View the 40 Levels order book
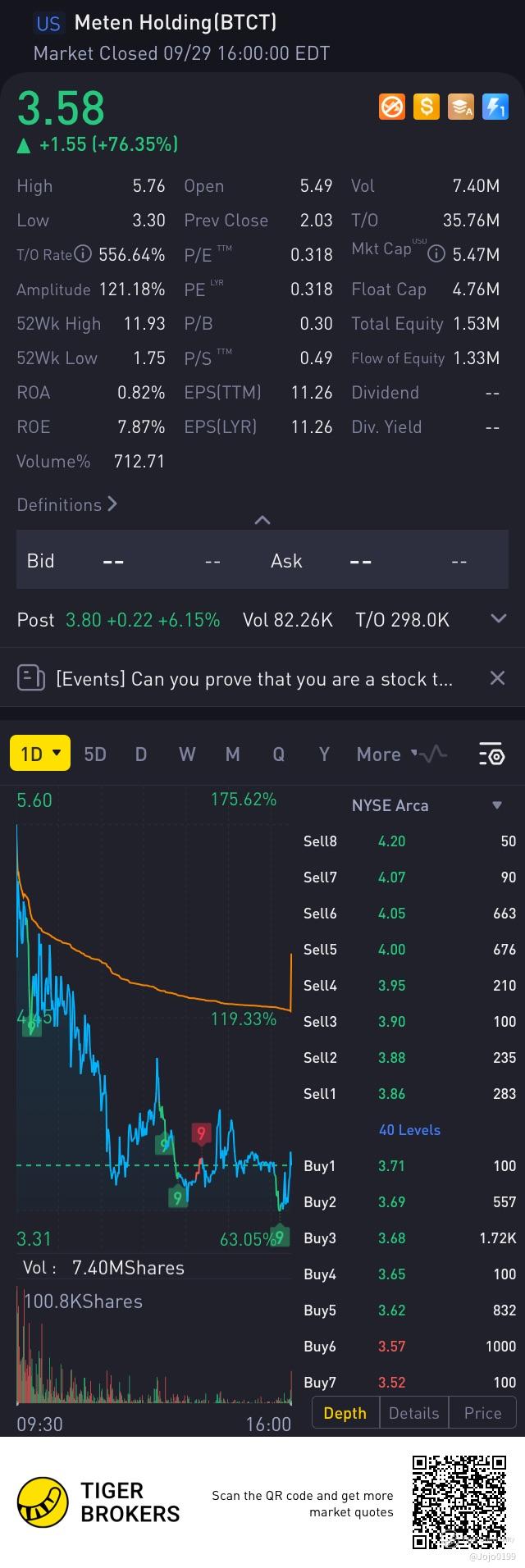525x1568 pixels. point(409,1130)
